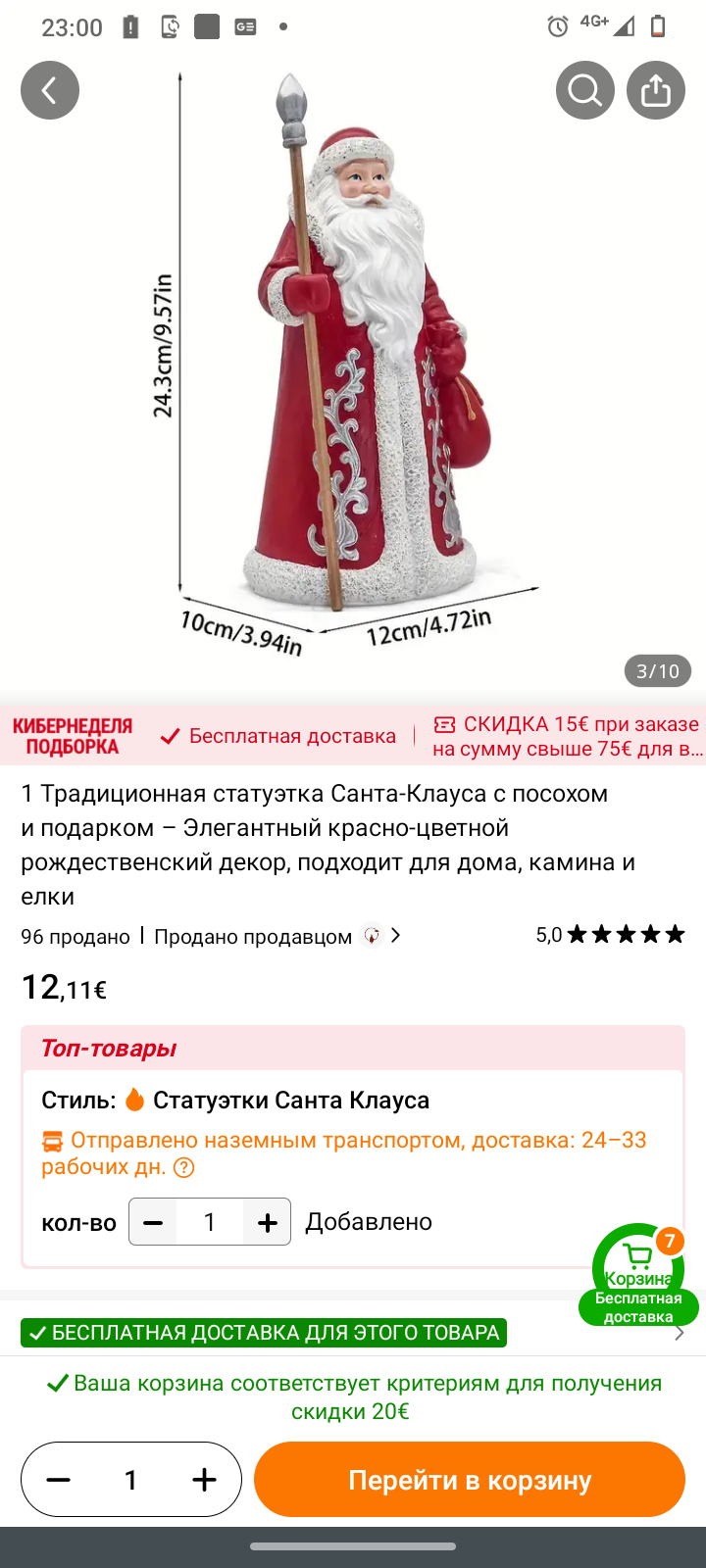Viewport: 706px width, 1568px height.
Task: Increase quantity in the 'кол-во' stepper
Action: tap(267, 1222)
